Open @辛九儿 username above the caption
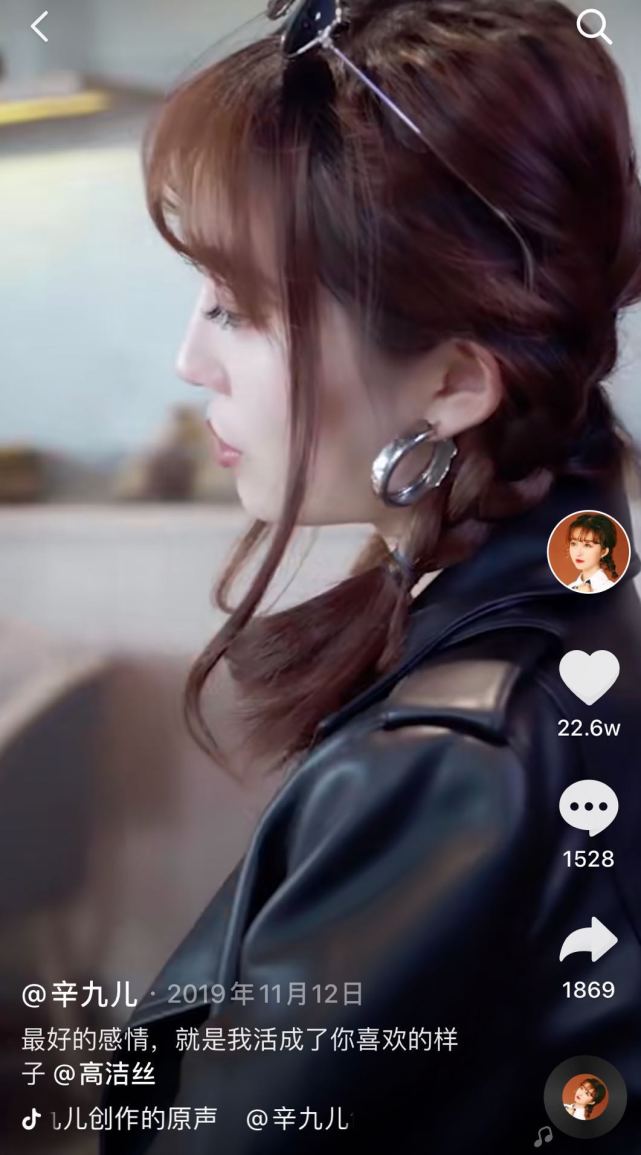Screen dimensions: 641x1155 click(x=80, y=994)
